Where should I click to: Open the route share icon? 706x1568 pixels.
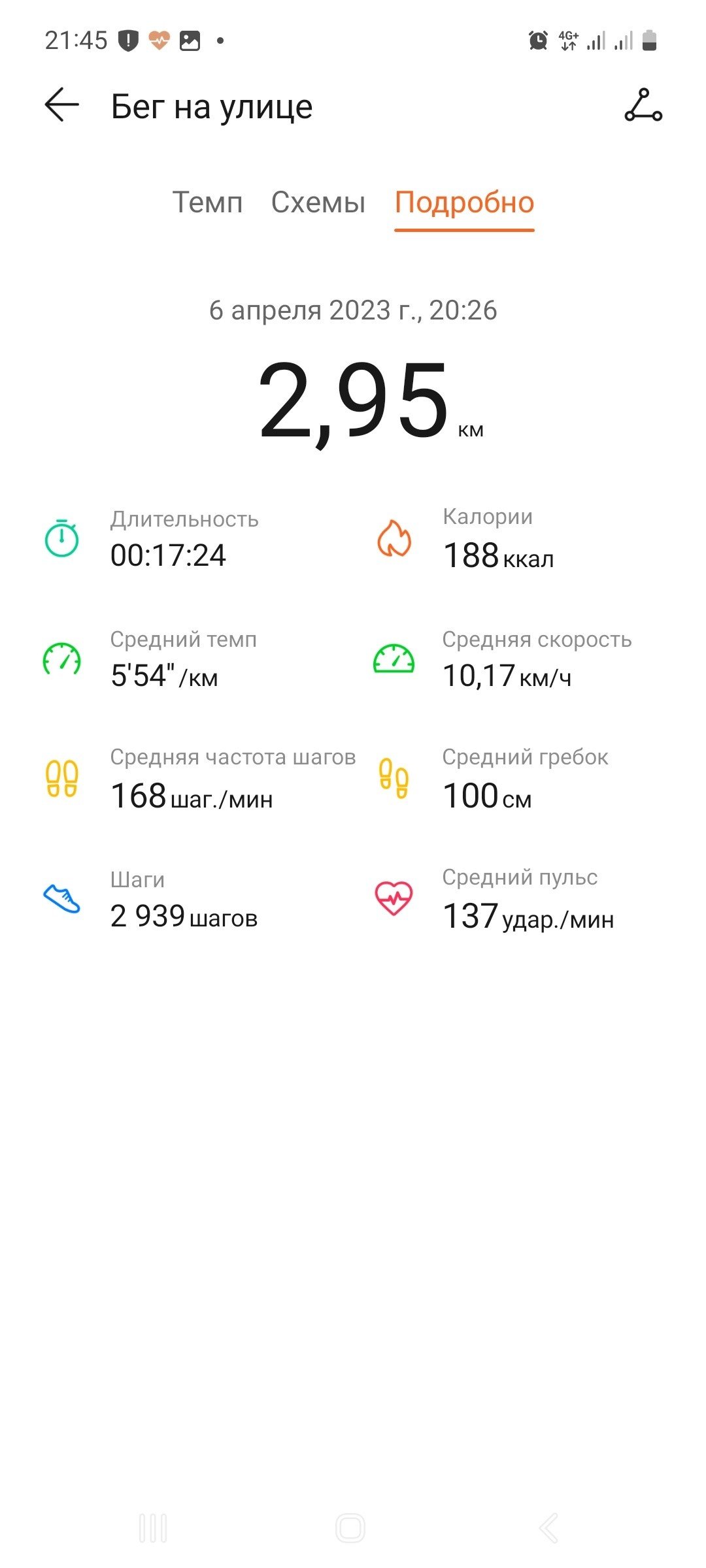tap(643, 105)
